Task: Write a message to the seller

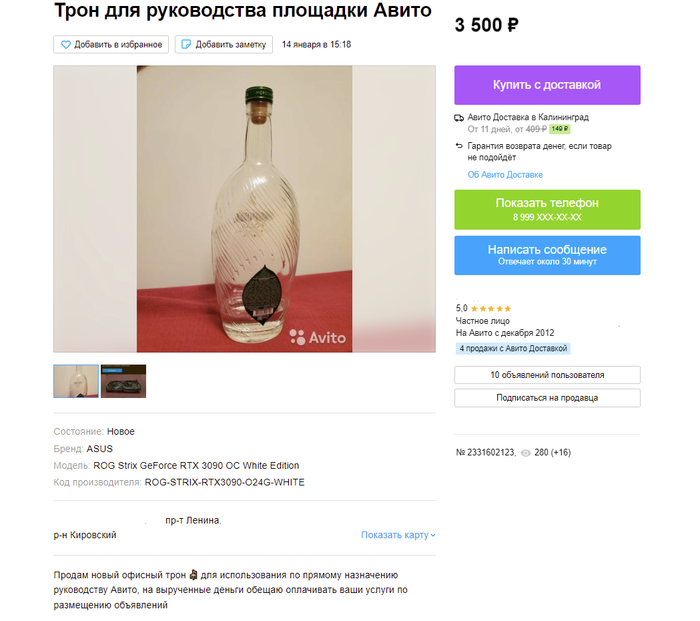Action: click(x=547, y=255)
